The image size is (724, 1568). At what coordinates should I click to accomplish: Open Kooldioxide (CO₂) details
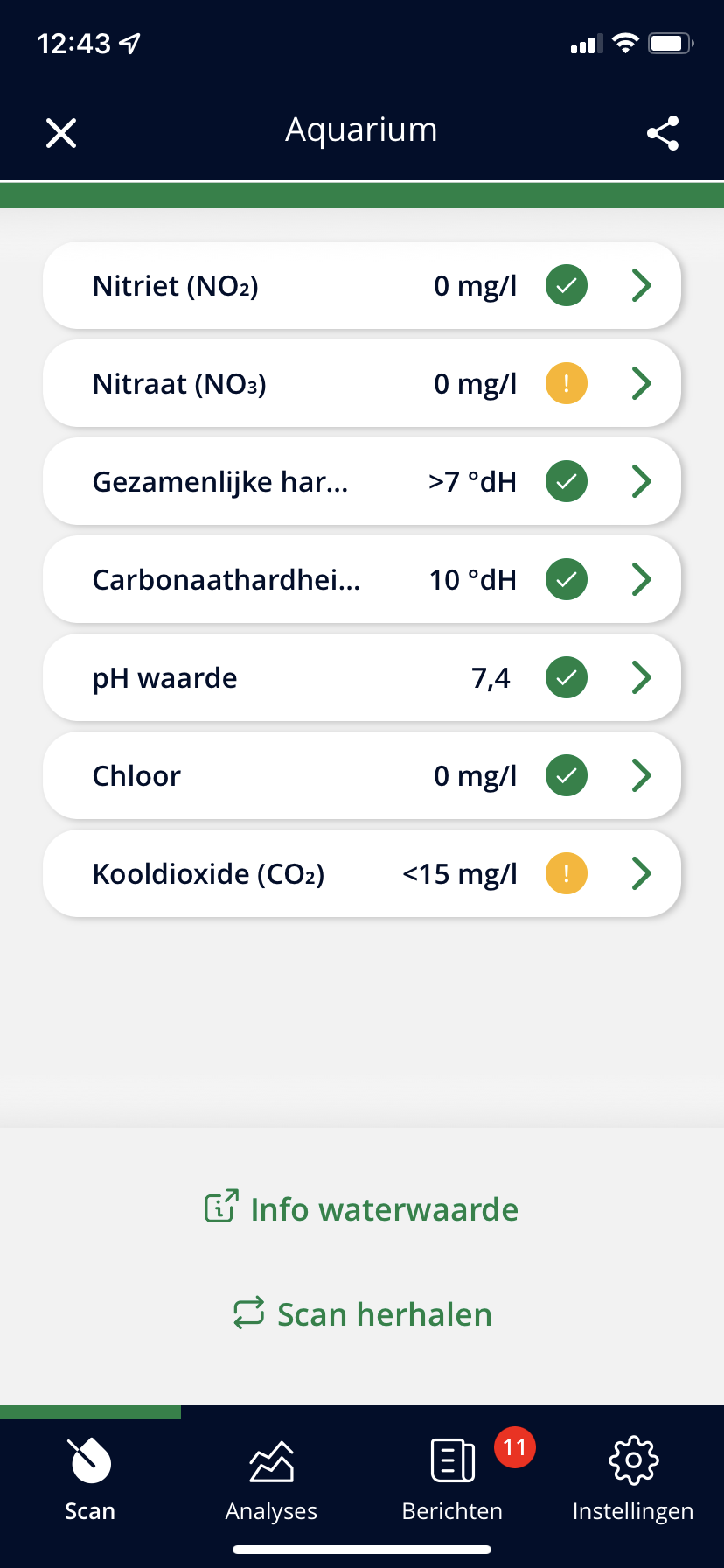(x=361, y=873)
